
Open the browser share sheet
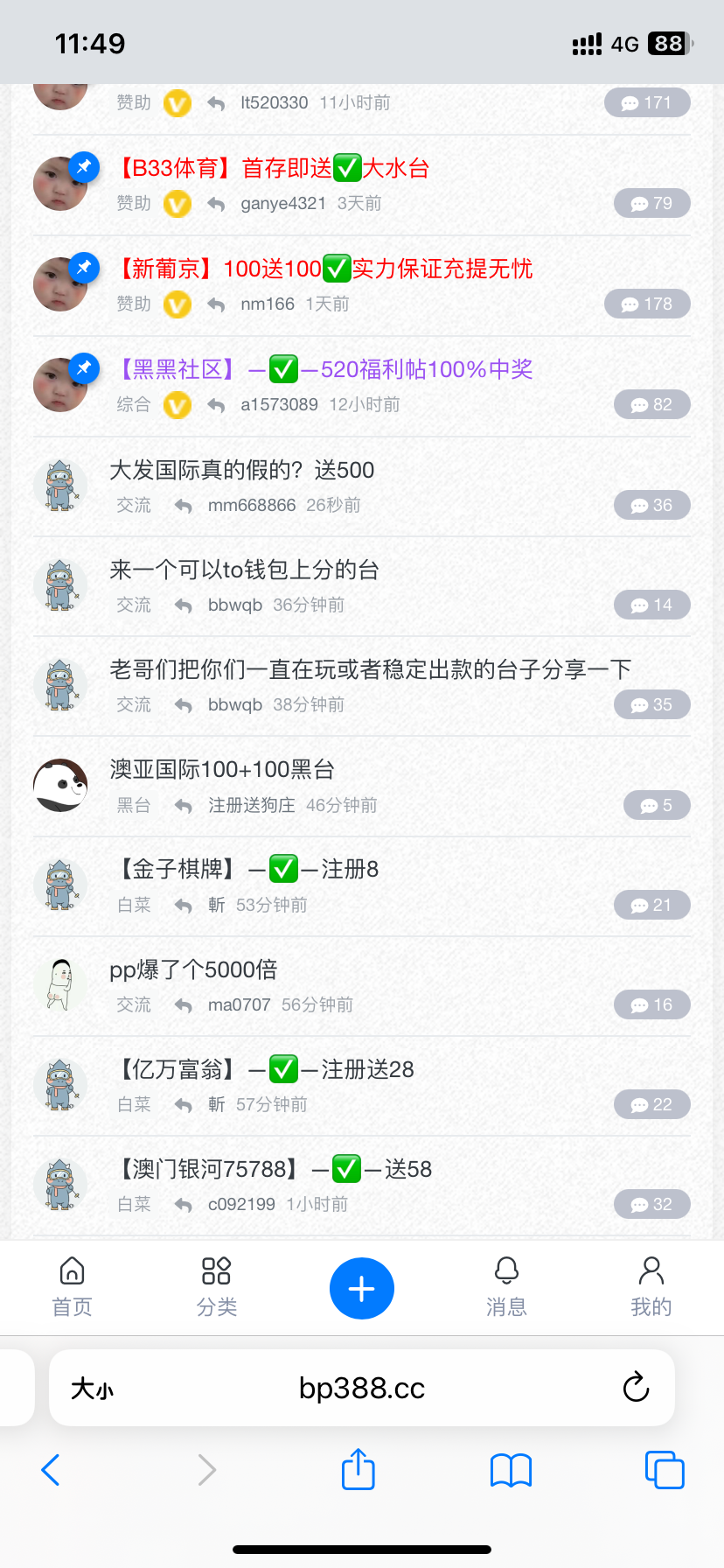[358, 1469]
